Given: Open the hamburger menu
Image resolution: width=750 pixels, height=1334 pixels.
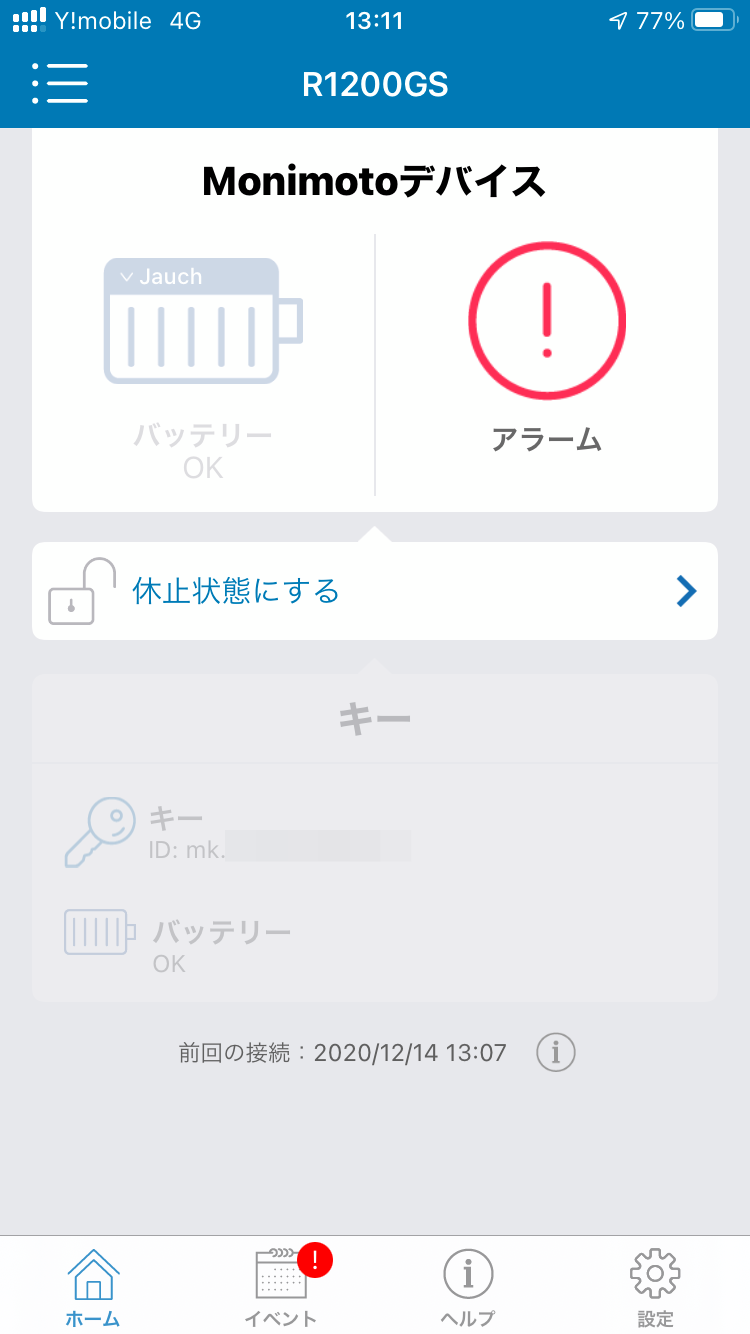Looking at the screenshot, I should pos(60,84).
